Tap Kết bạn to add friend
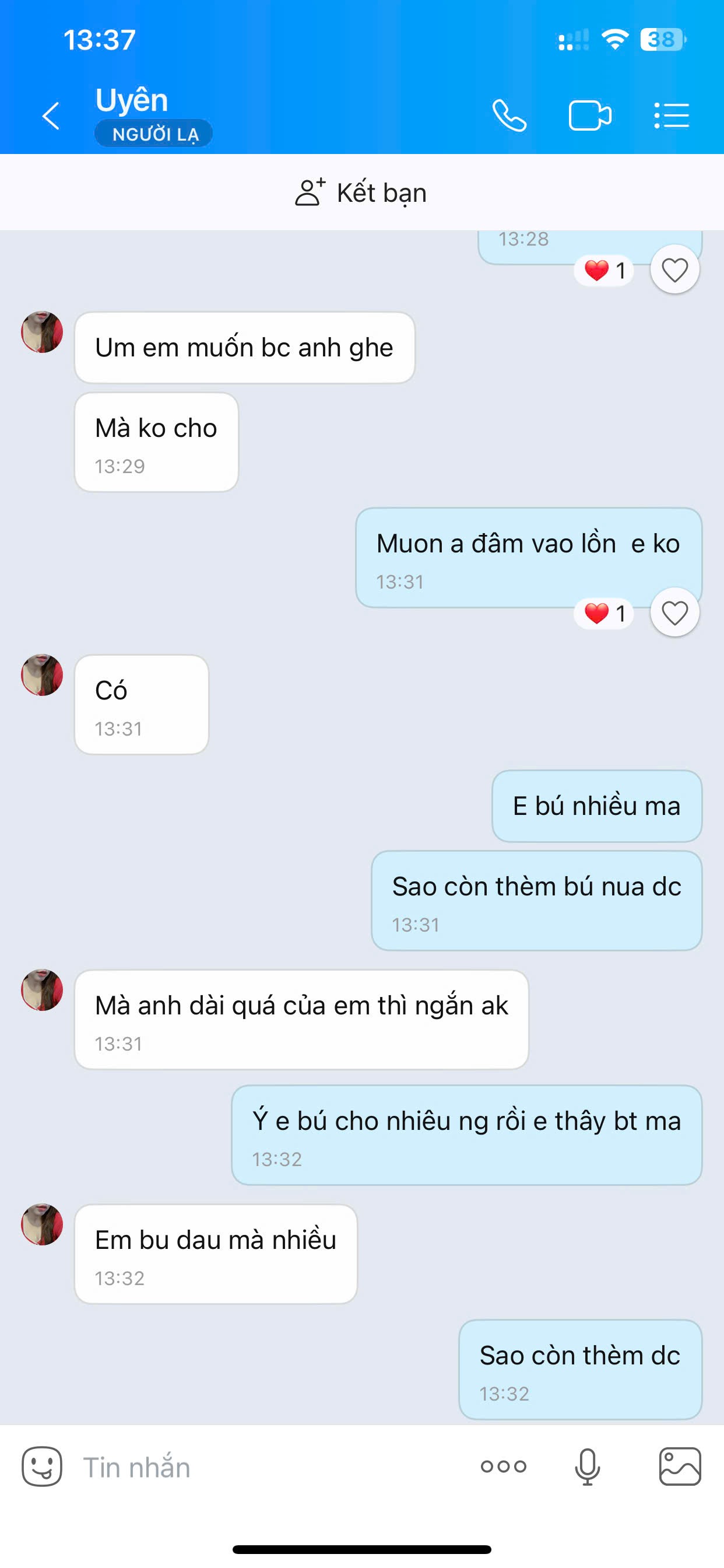The width and height of the screenshot is (724, 1568). [361, 192]
